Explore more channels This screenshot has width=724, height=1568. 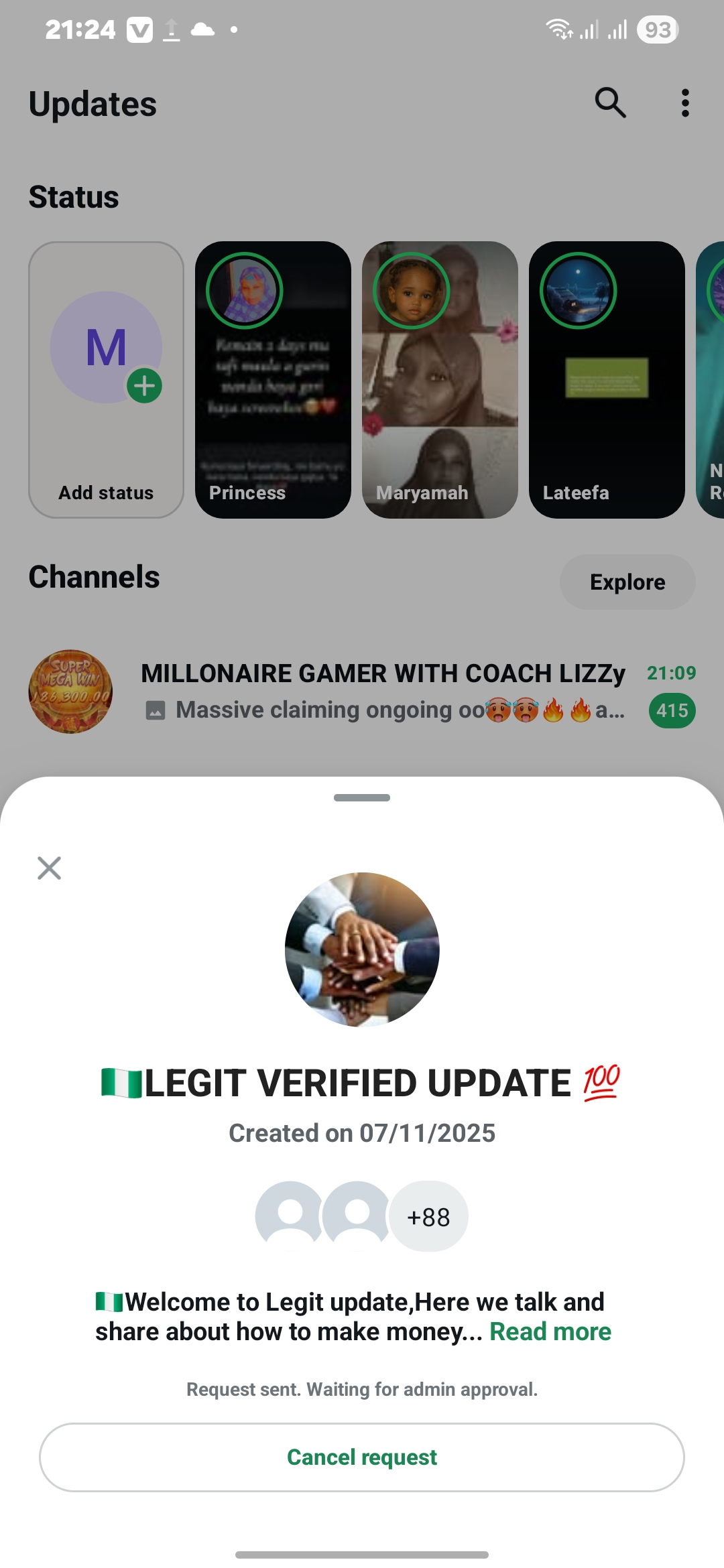click(x=627, y=582)
